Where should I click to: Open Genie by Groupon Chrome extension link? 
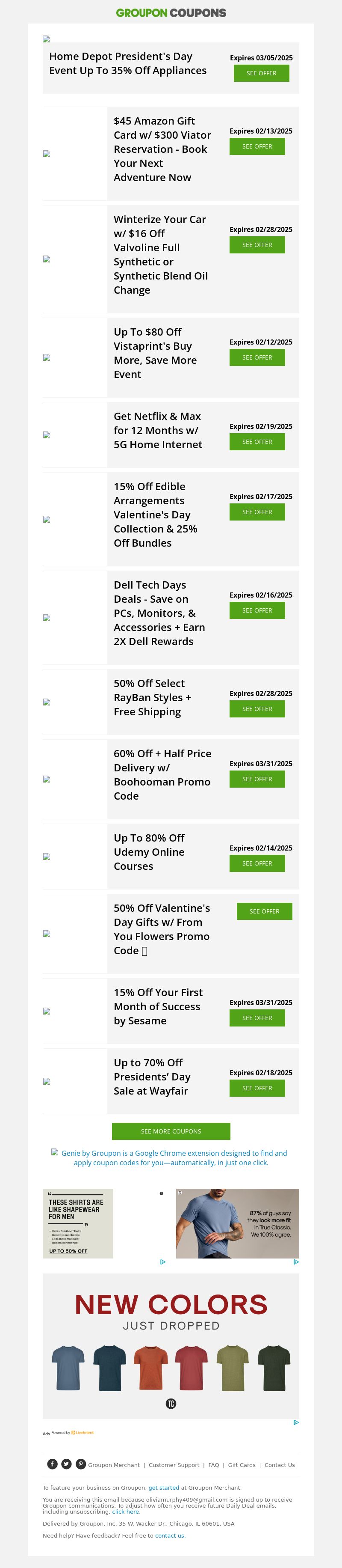[174, 1157]
